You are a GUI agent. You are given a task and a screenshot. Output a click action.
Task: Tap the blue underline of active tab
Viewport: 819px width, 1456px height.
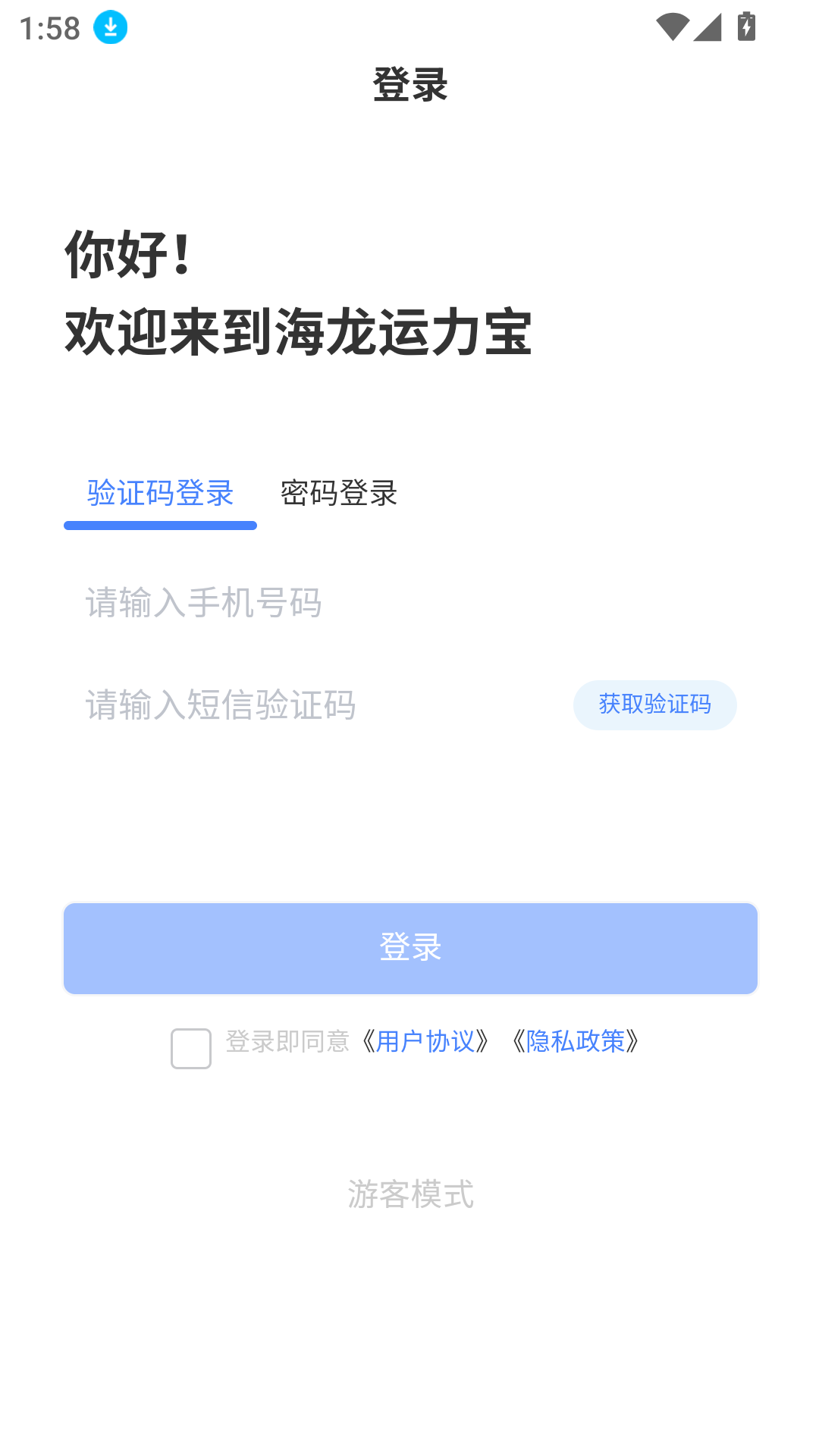160,524
